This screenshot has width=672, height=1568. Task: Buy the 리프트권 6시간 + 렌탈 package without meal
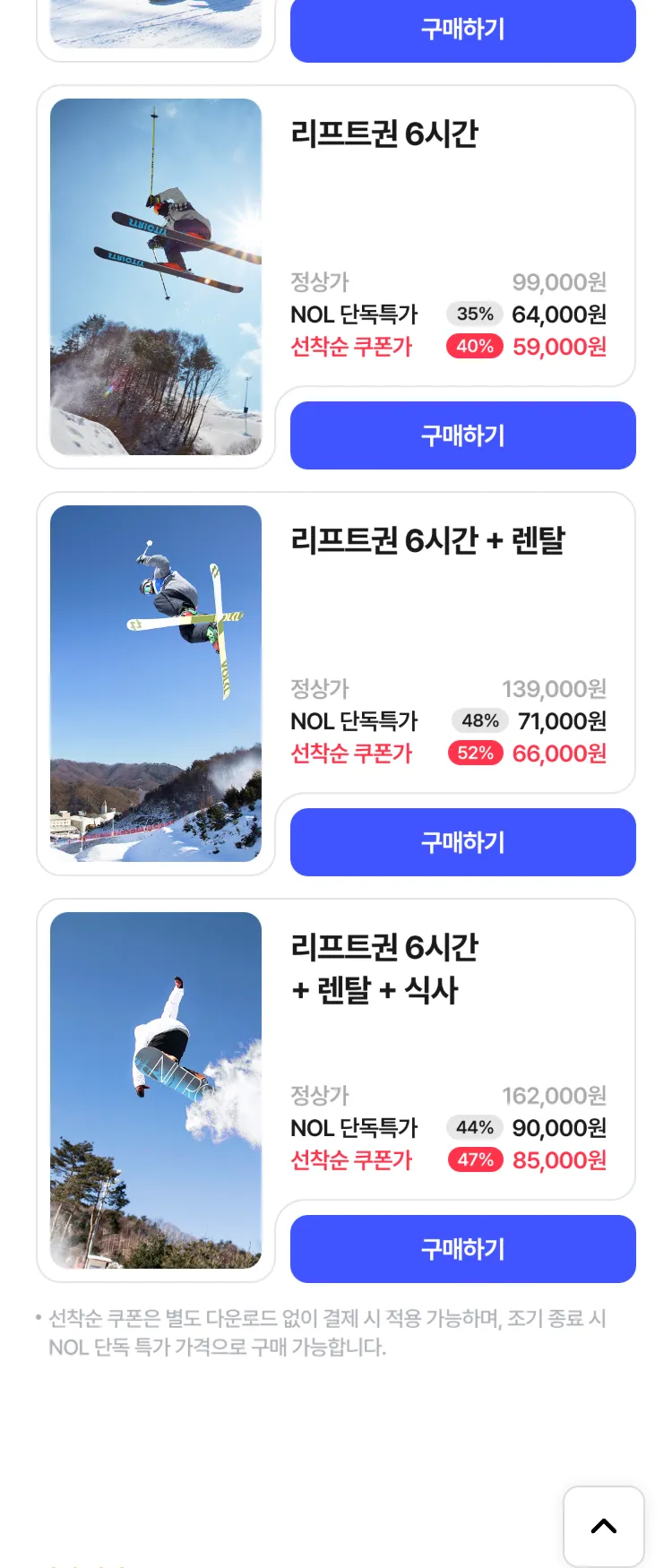pyautogui.click(x=462, y=842)
